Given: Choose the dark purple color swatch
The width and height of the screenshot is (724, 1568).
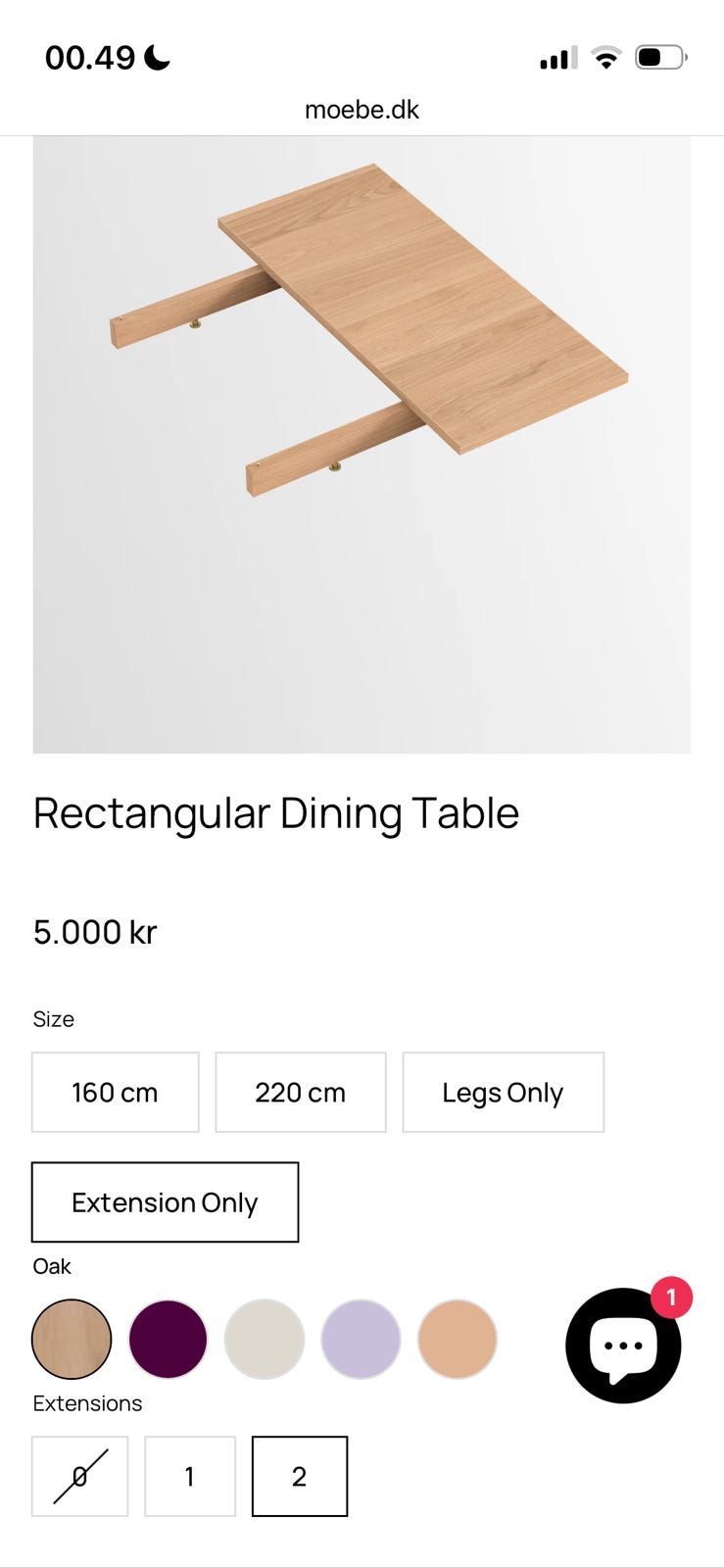Looking at the screenshot, I should (168, 1339).
